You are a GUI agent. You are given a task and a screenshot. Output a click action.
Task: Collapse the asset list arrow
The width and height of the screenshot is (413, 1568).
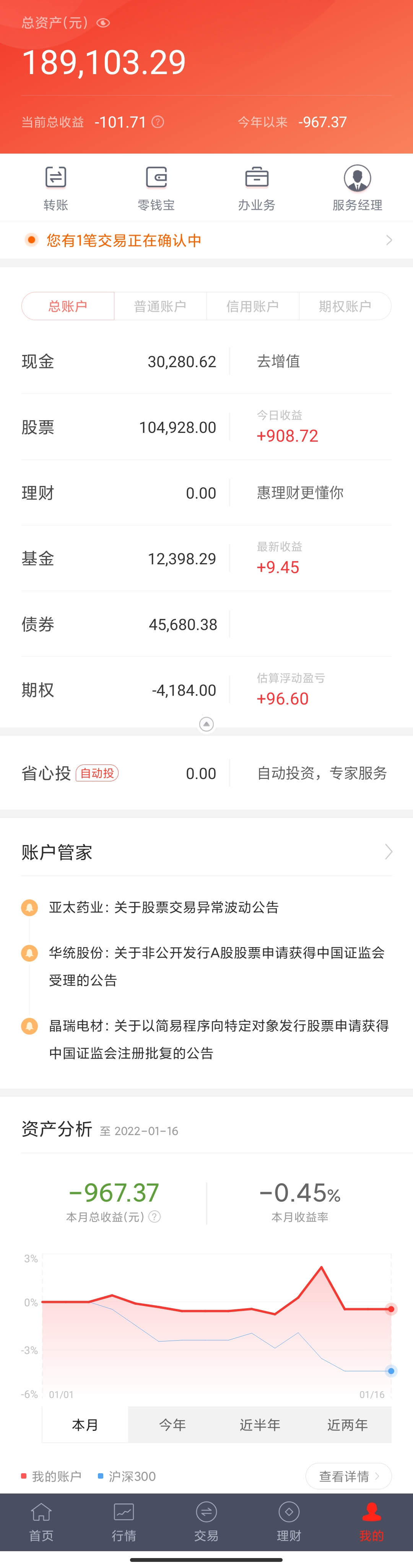206,724
